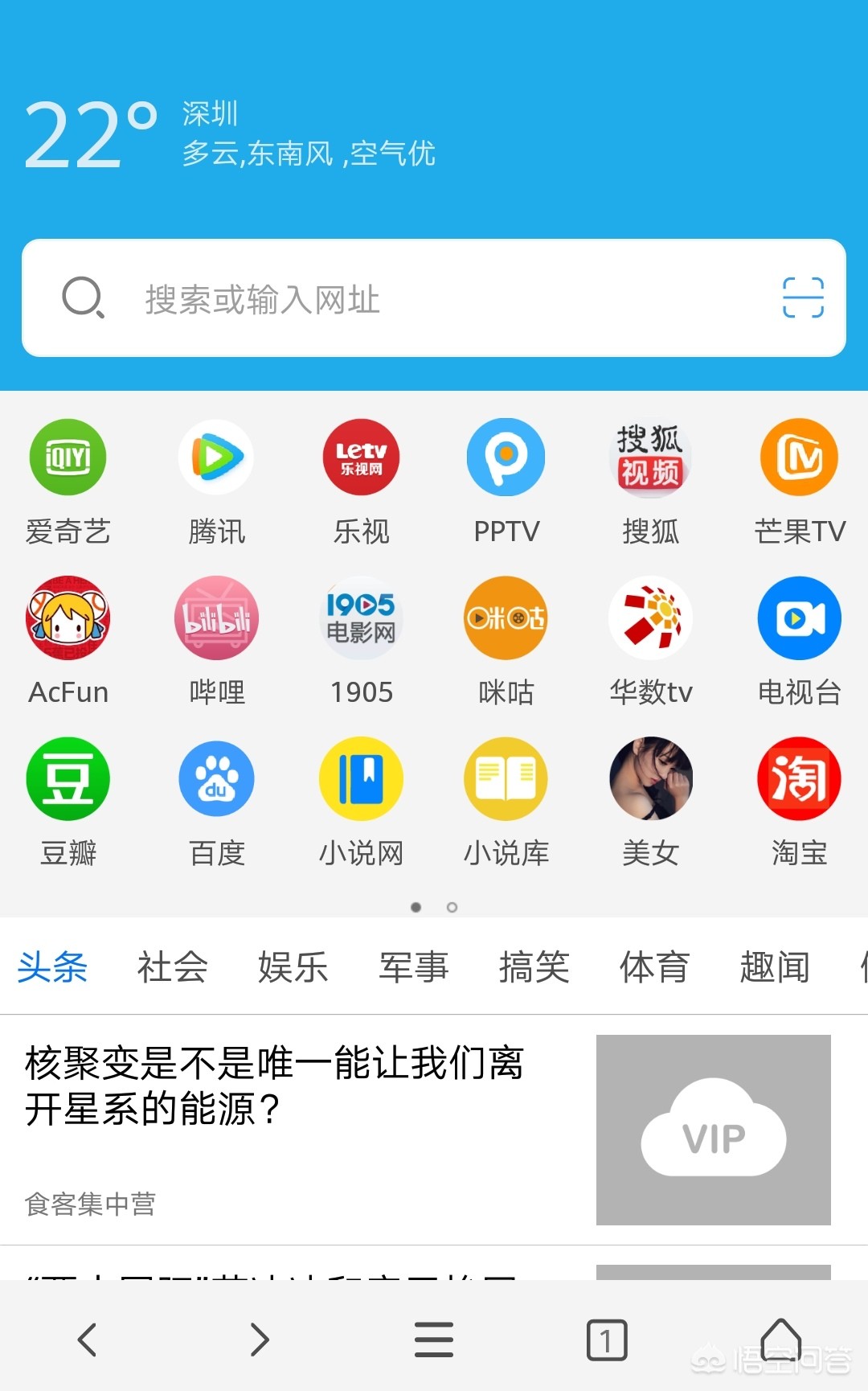Launch the 哔哩 bilibili shortcut
868x1391 pixels.
click(216, 619)
